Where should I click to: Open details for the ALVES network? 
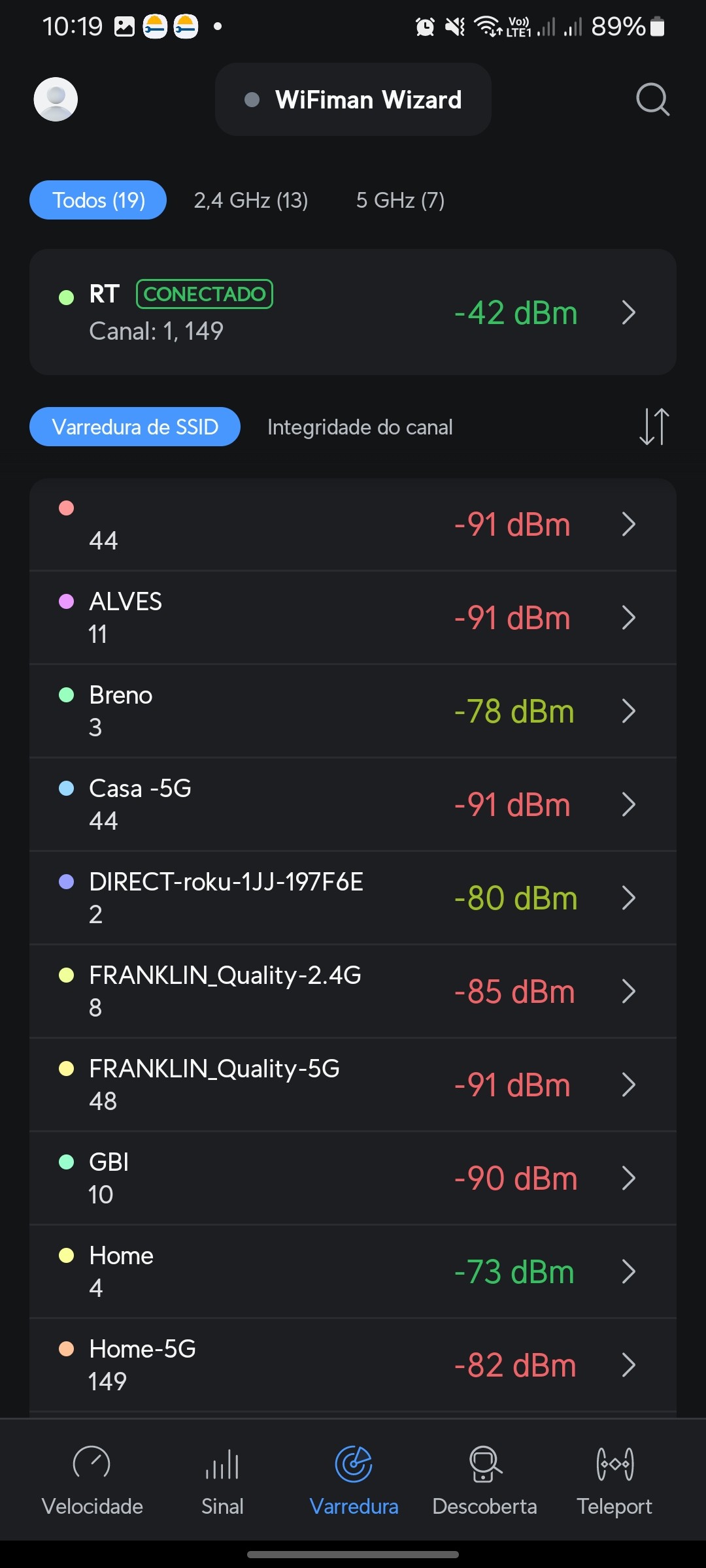click(x=353, y=617)
